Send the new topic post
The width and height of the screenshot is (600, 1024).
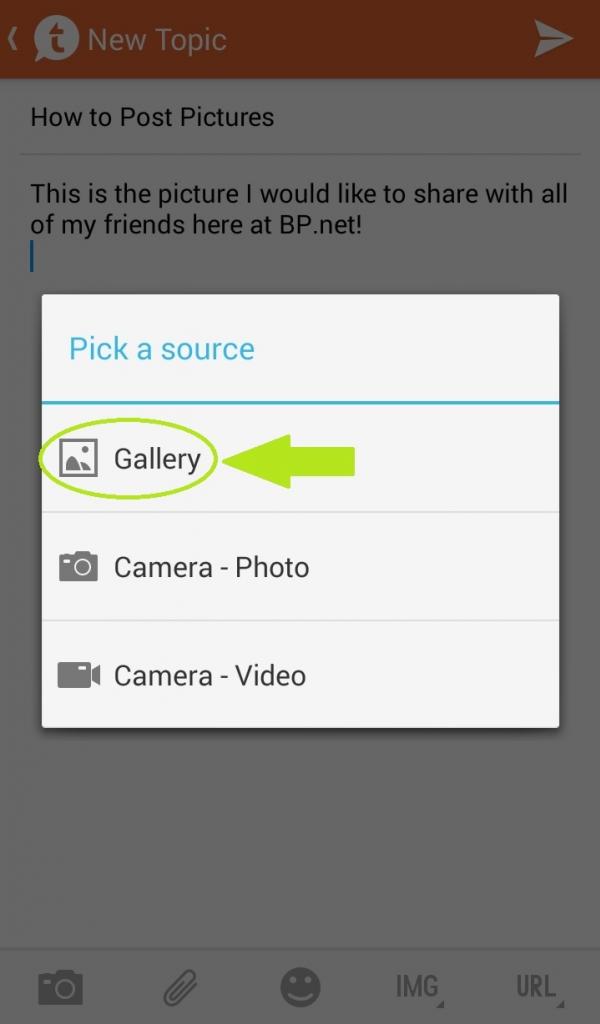[x=553, y=39]
